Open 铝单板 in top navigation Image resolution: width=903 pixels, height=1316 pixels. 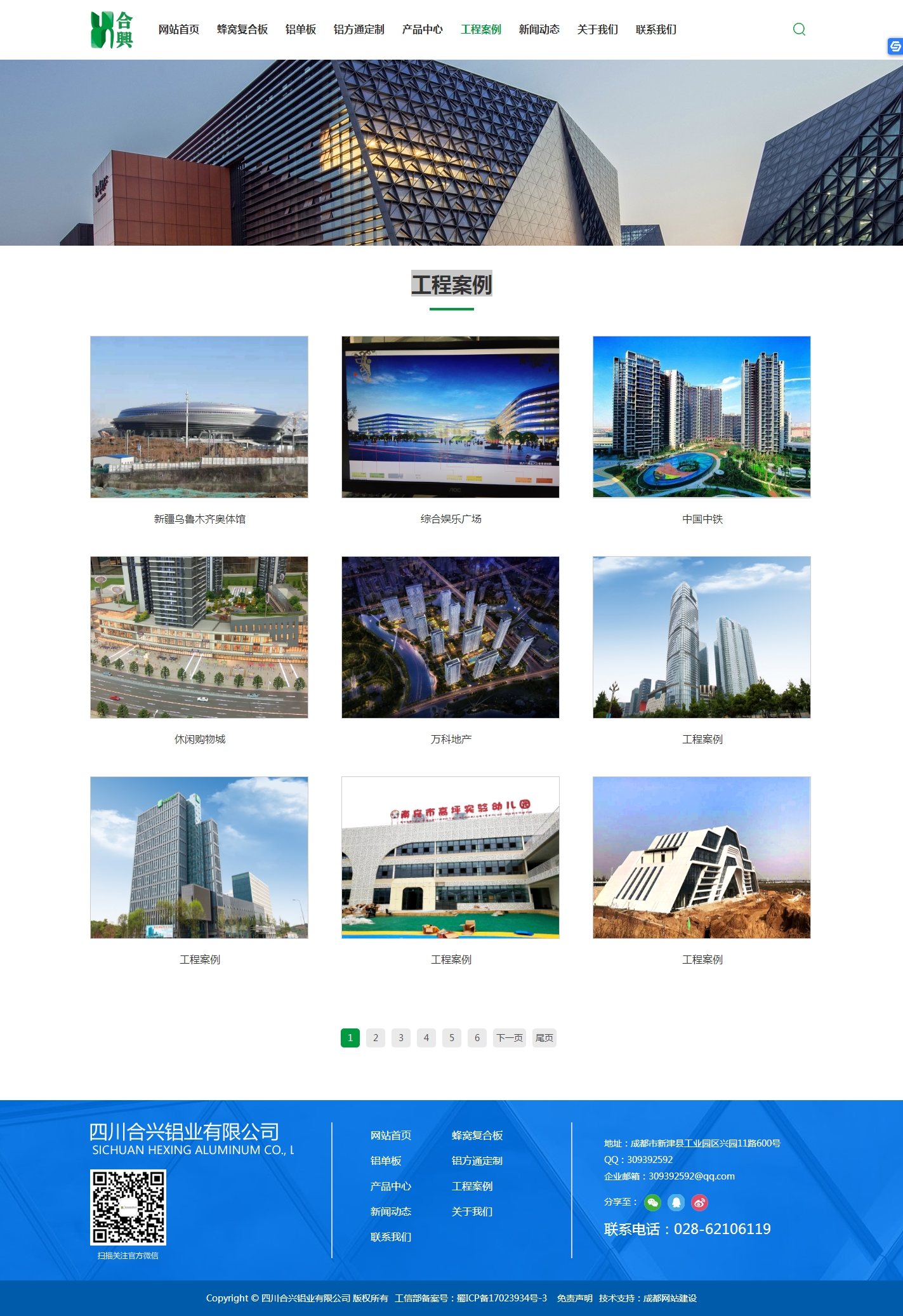tap(300, 29)
